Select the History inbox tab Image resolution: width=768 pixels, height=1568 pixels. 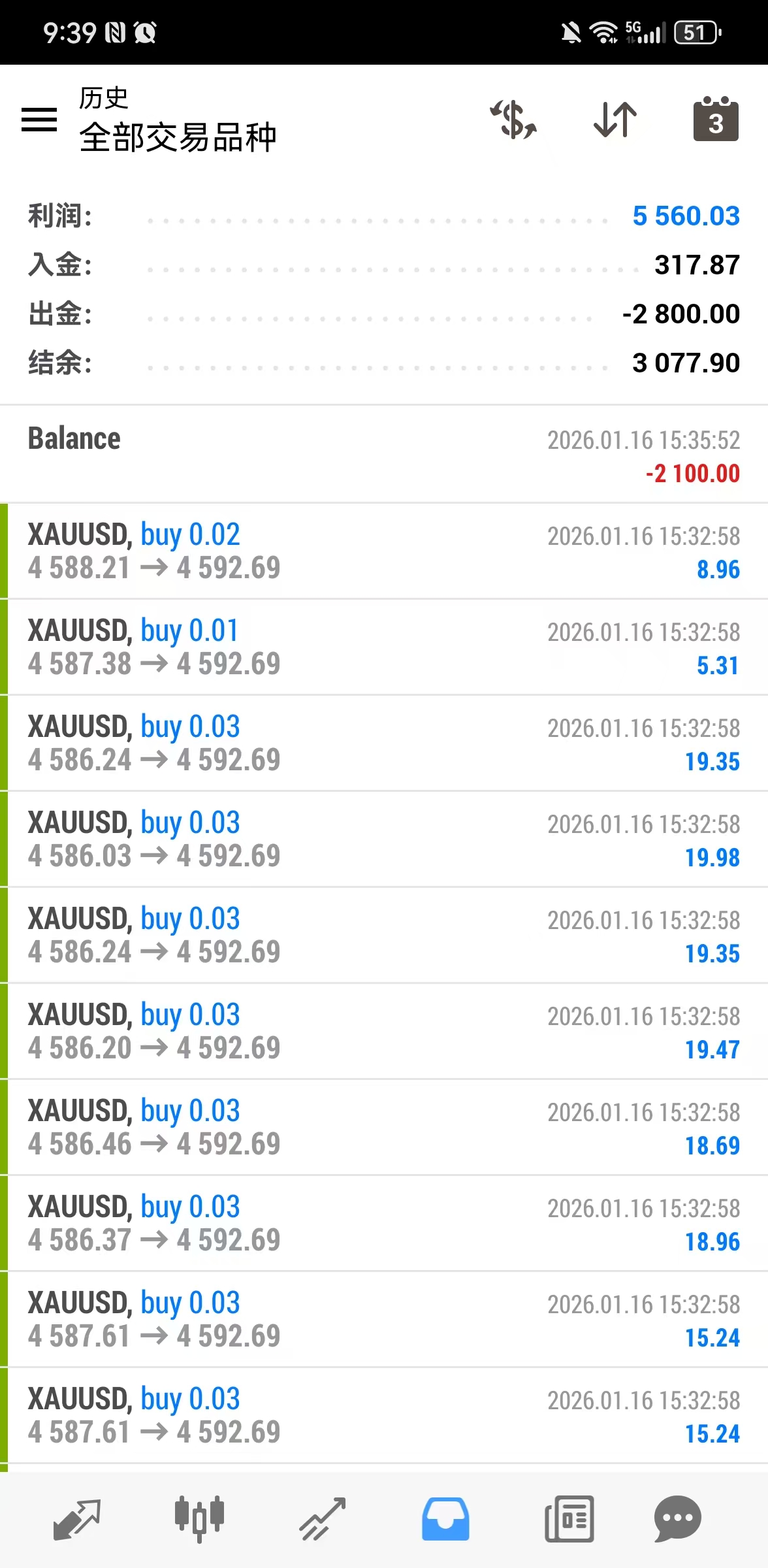pyautogui.click(x=445, y=1520)
